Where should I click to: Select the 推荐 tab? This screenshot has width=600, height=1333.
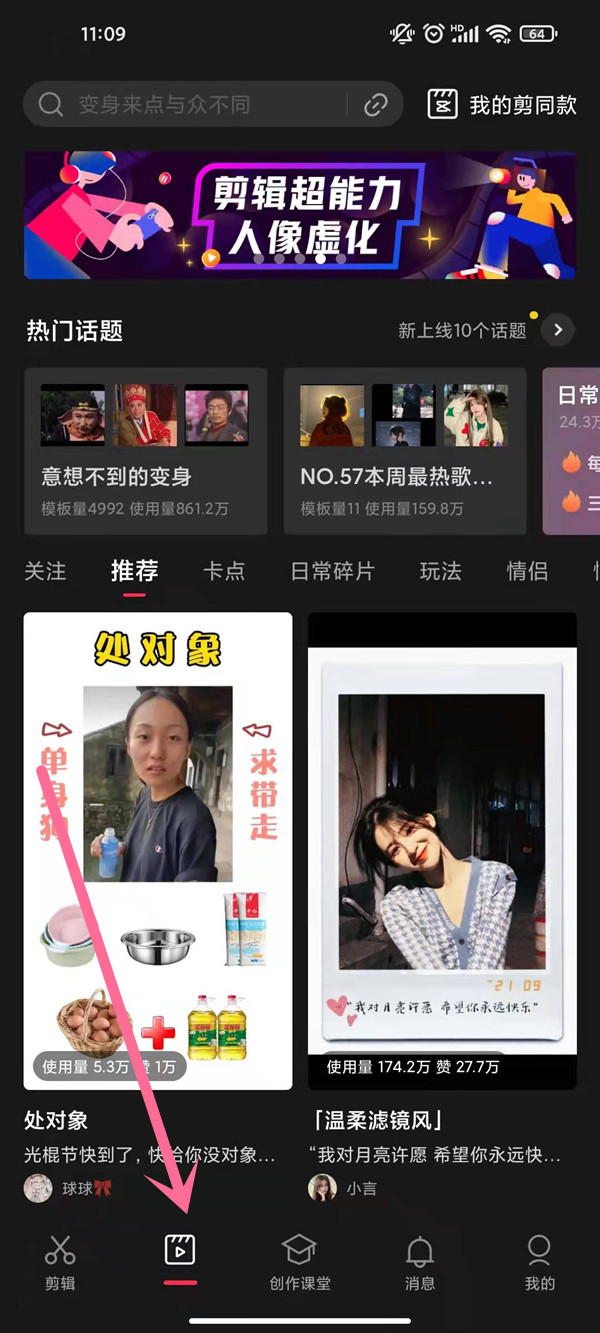(x=134, y=571)
